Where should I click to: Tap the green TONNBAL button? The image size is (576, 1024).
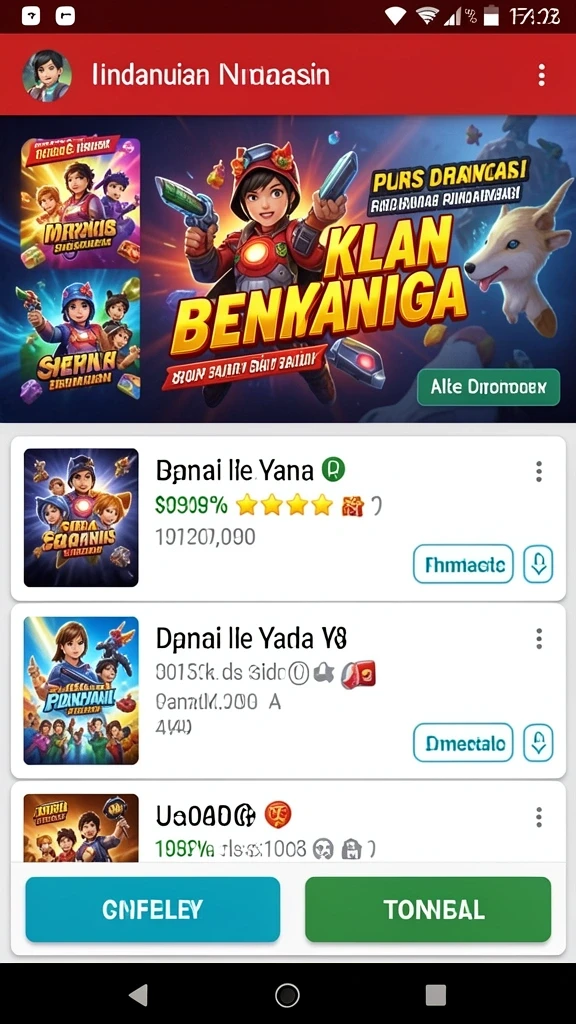(x=428, y=909)
